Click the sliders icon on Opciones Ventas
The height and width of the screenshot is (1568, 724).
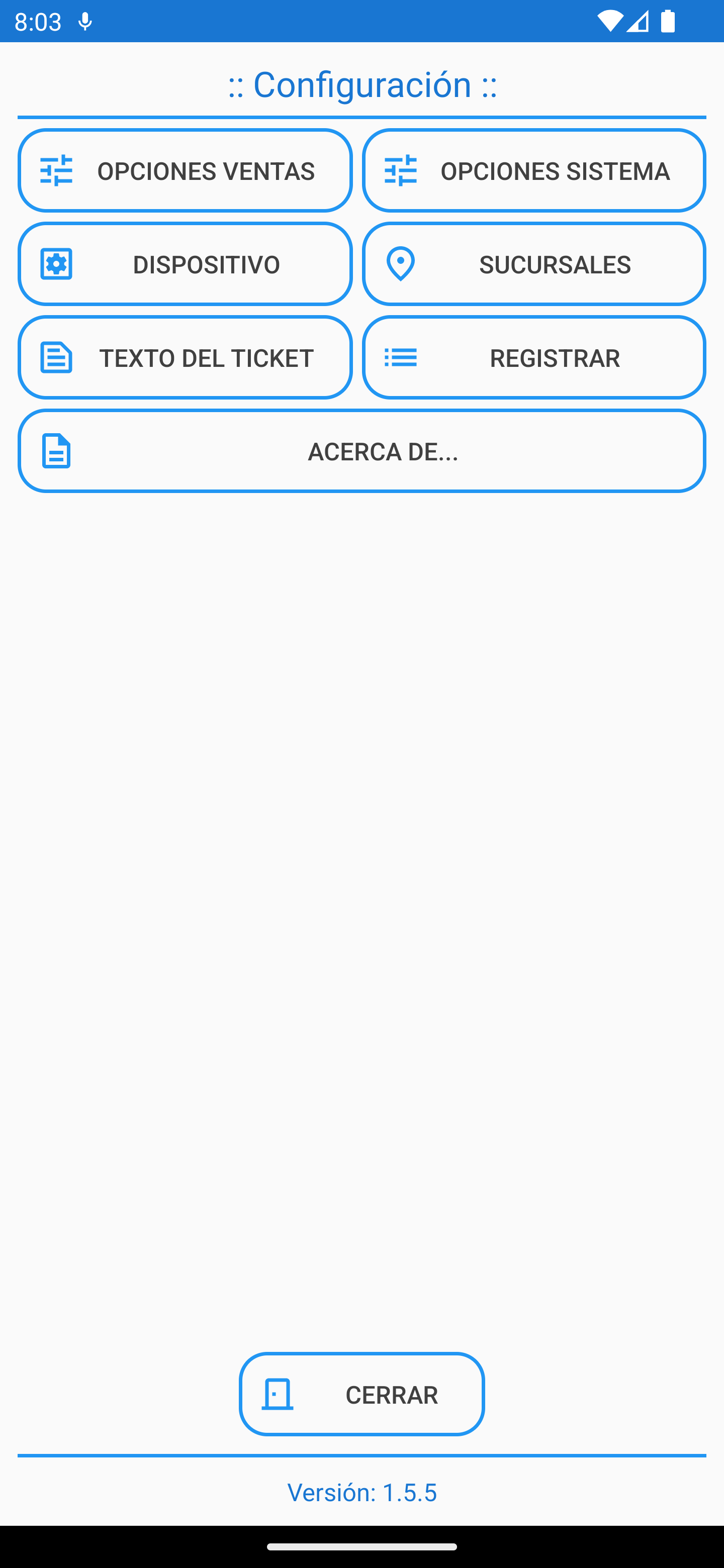pos(55,171)
